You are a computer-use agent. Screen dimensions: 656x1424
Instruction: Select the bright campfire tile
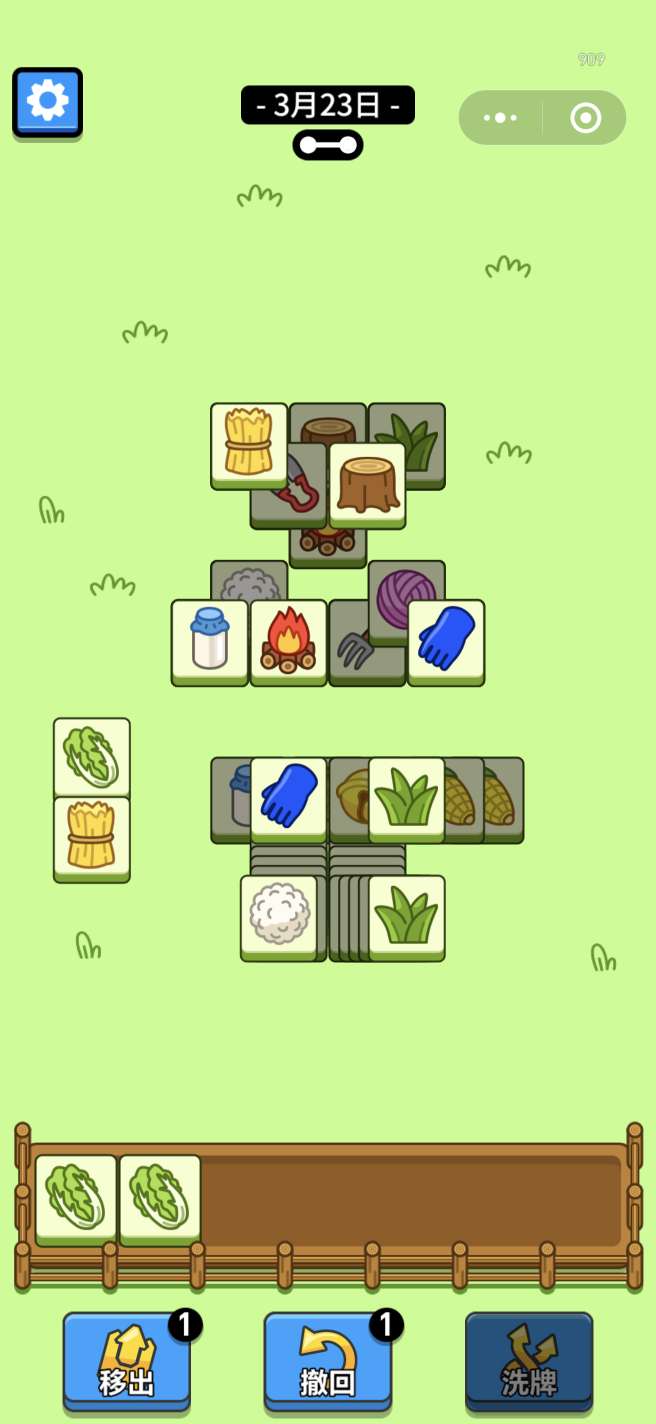tap(288, 640)
